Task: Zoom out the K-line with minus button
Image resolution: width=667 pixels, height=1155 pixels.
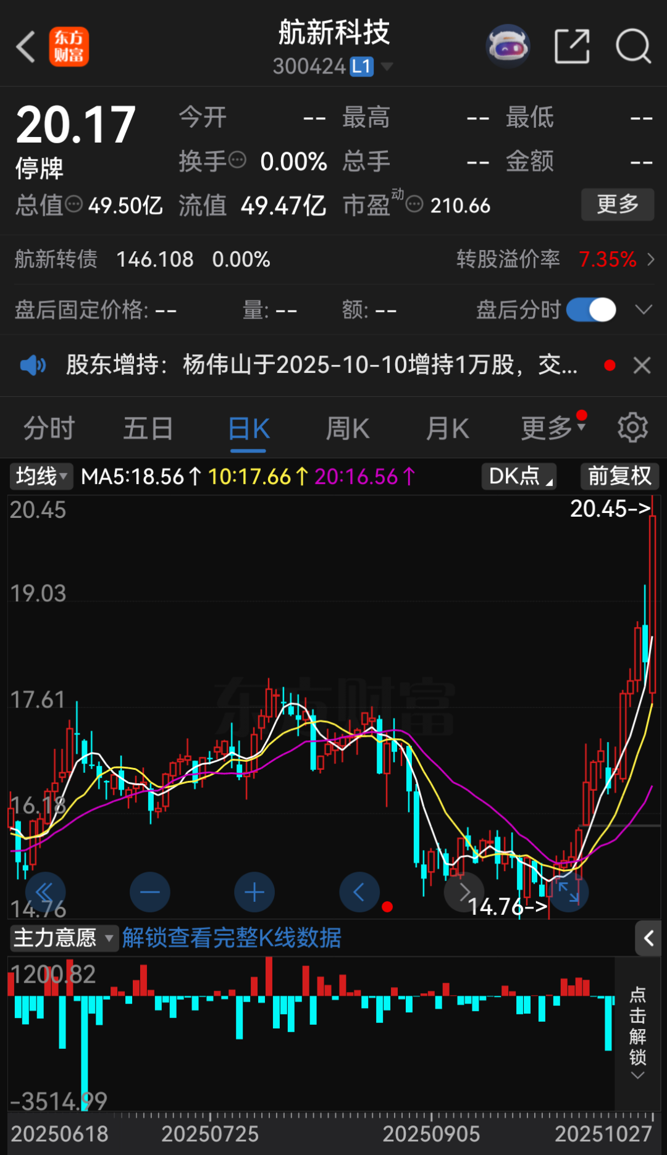Action: pos(150,891)
